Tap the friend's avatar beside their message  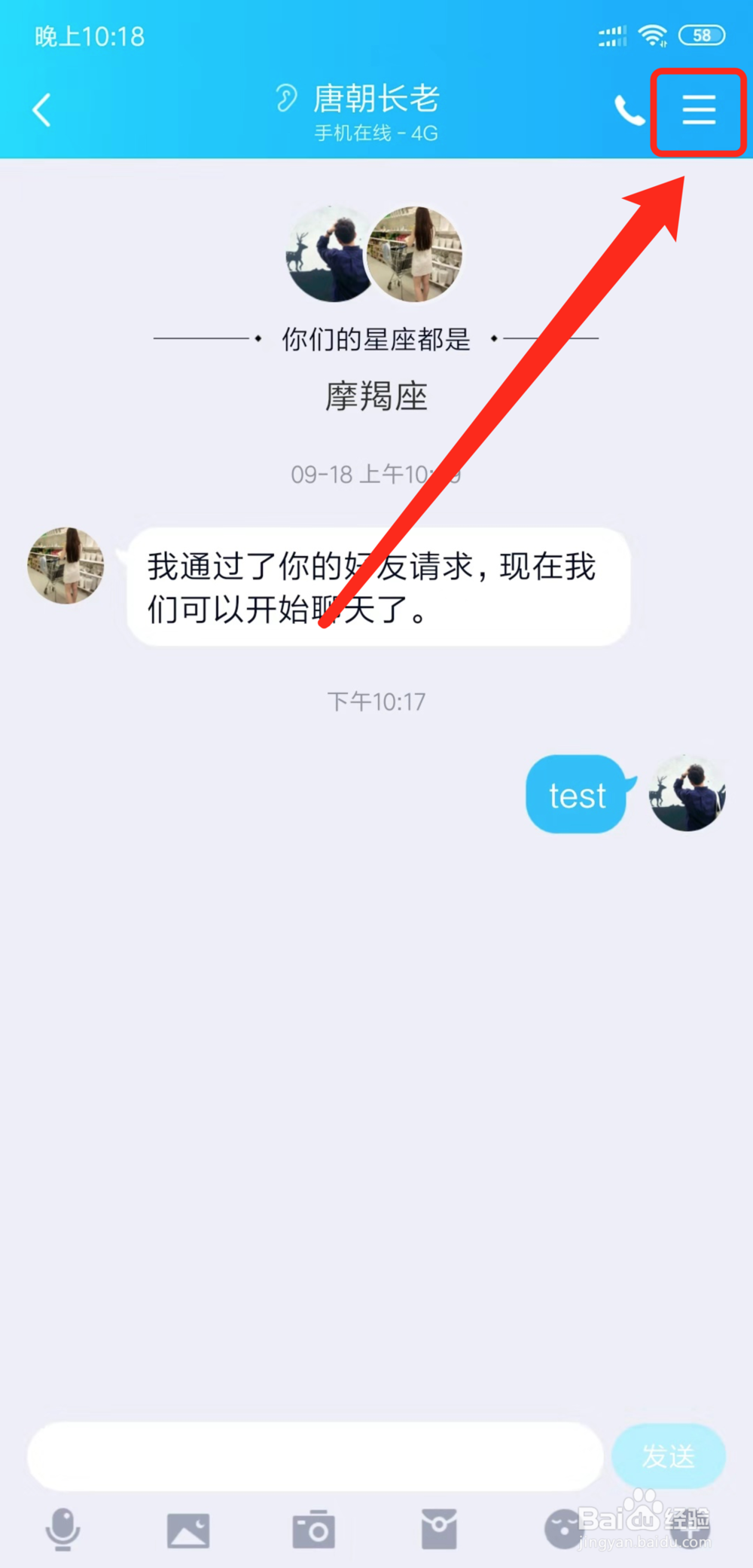click(66, 567)
